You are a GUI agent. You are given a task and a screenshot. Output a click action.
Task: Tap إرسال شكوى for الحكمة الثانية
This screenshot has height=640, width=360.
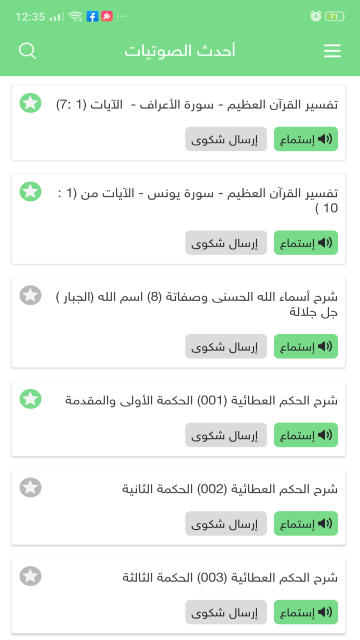[226, 524]
